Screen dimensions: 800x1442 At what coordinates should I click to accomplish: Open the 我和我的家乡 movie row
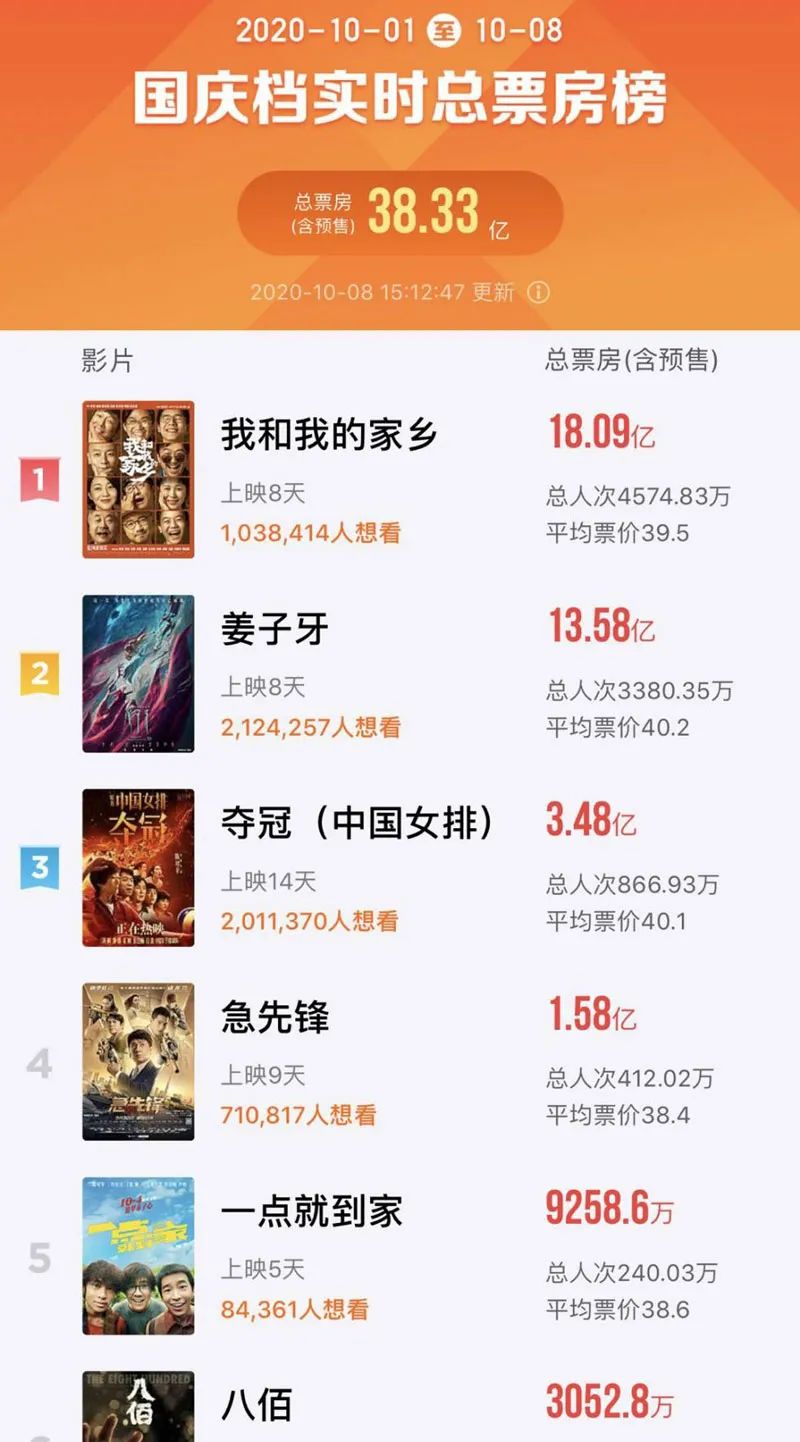pyautogui.click(x=329, y=435)
